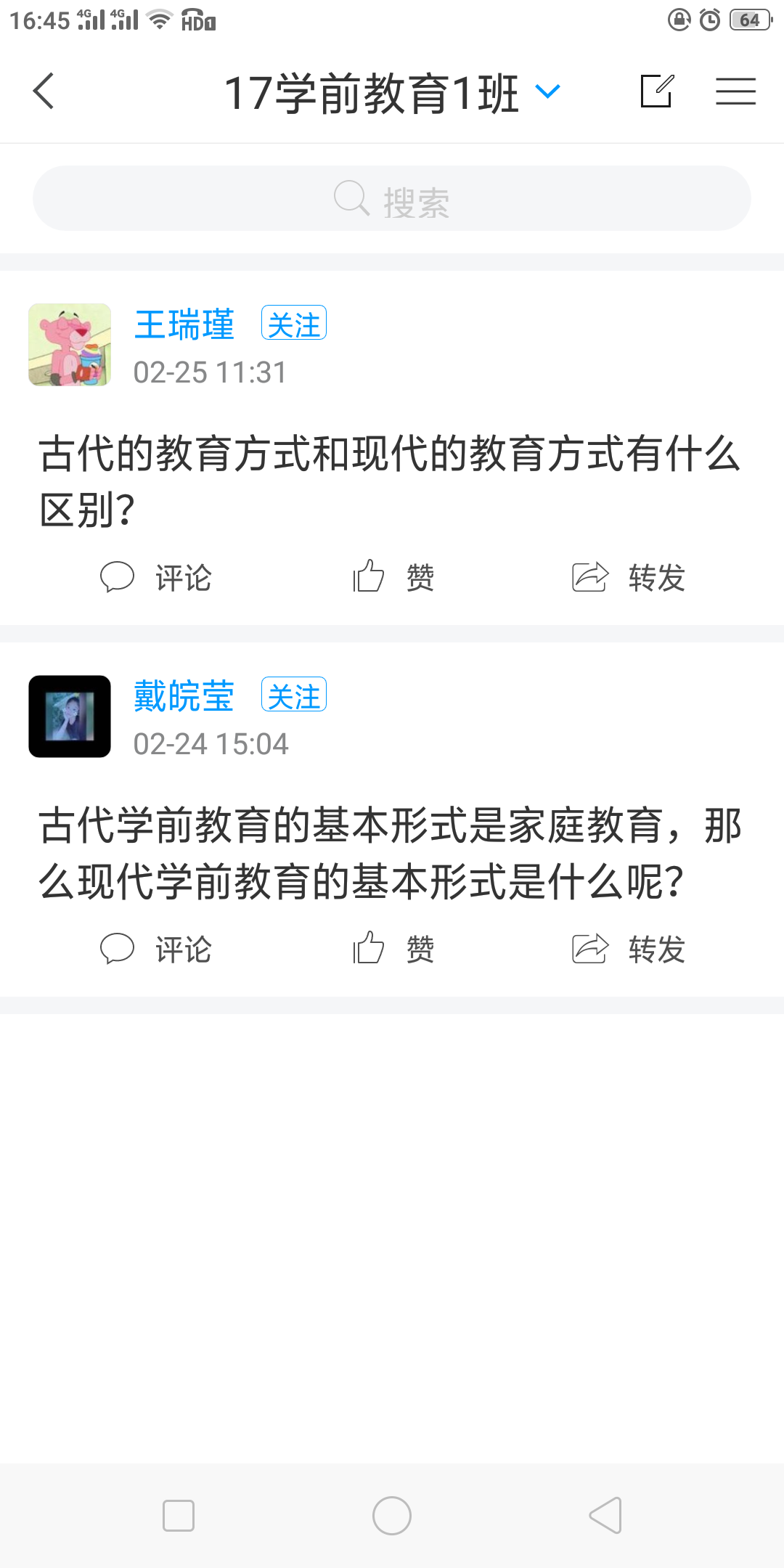Go back using the top-left arrow

pyautogui.click(x=44, y=91)
